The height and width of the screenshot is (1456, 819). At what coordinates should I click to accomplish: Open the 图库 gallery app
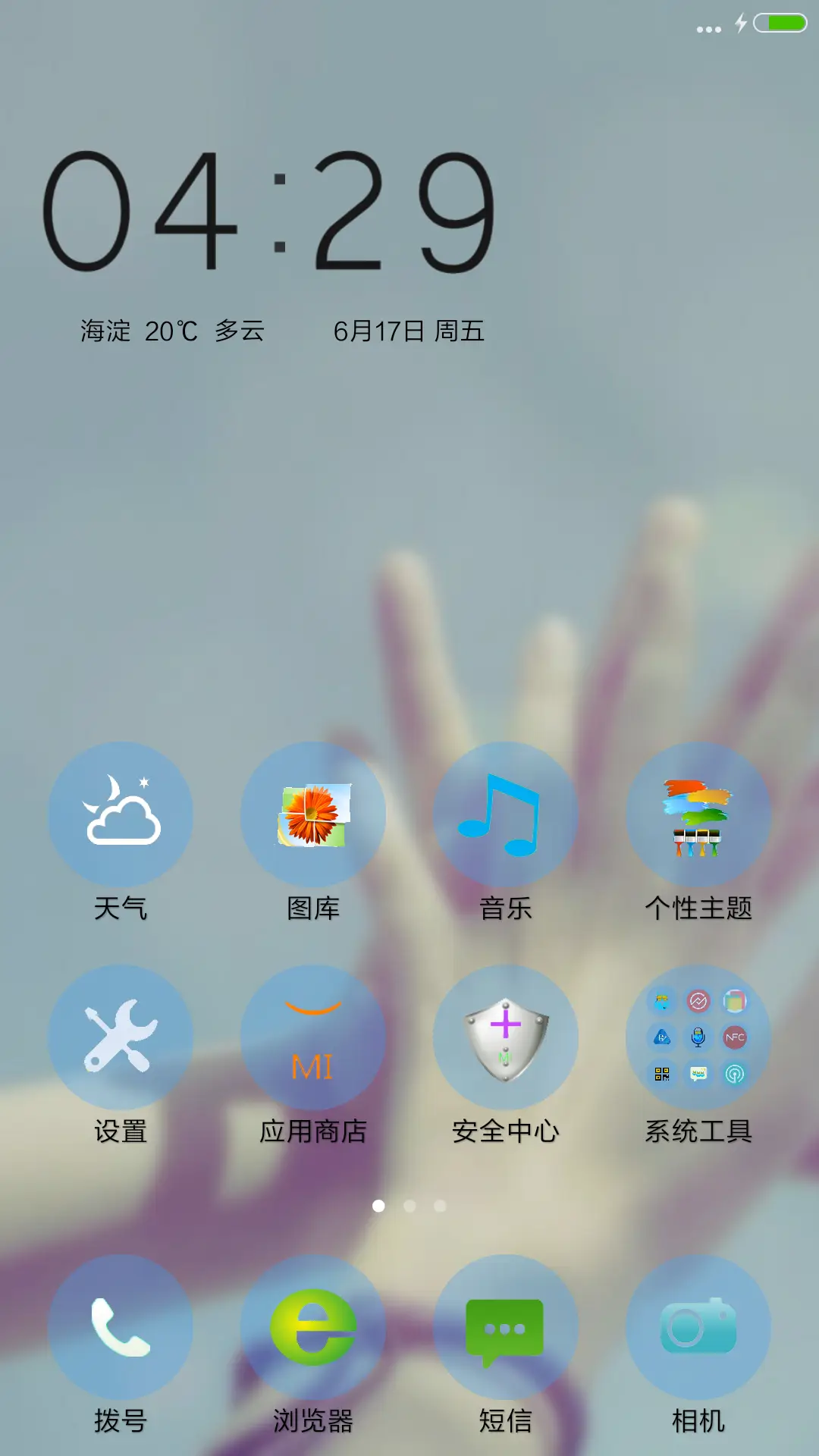point(313,813)
